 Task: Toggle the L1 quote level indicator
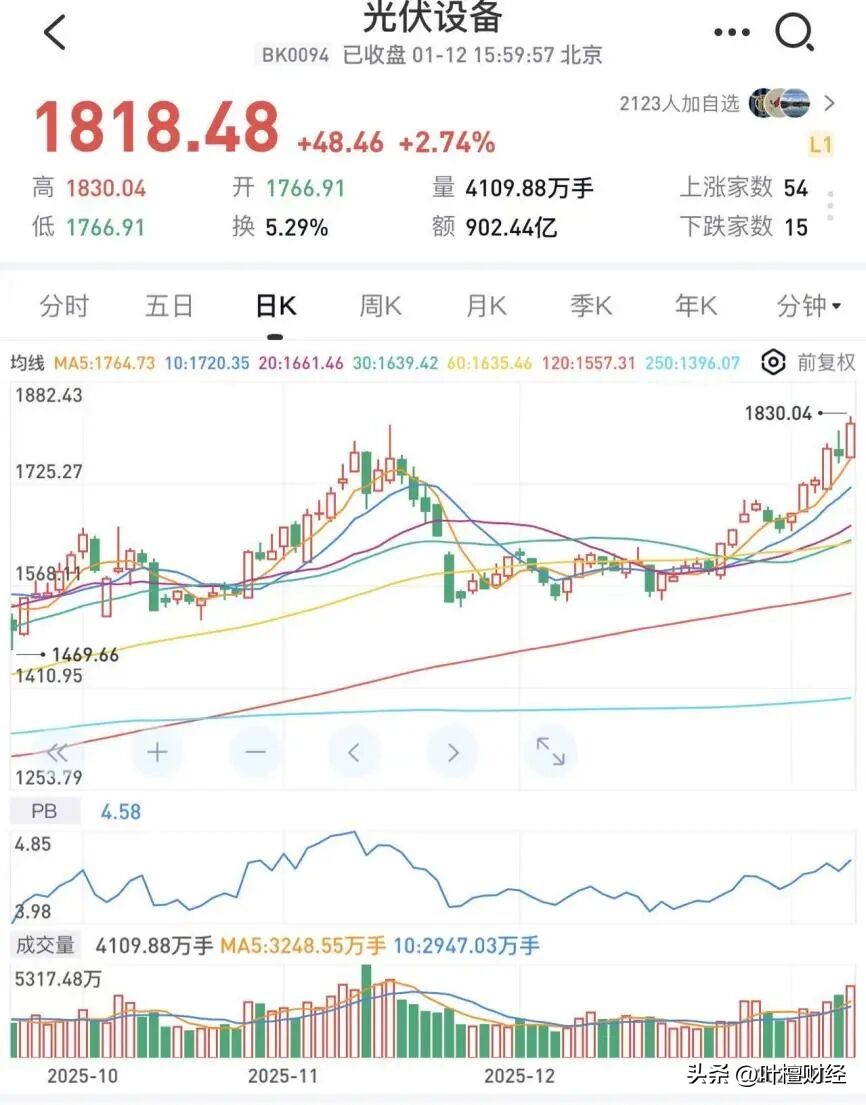821,146
